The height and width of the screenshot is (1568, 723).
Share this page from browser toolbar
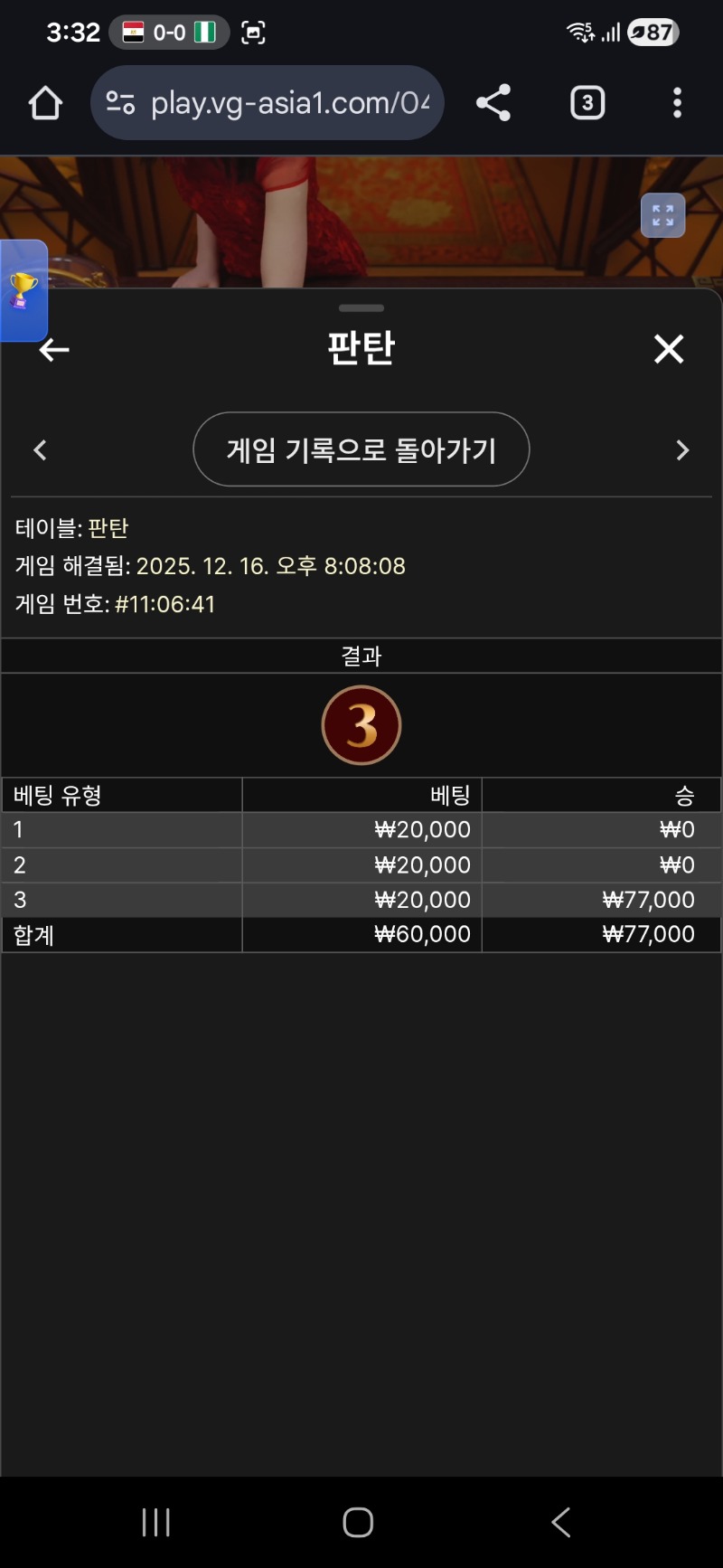click(493, 103)
